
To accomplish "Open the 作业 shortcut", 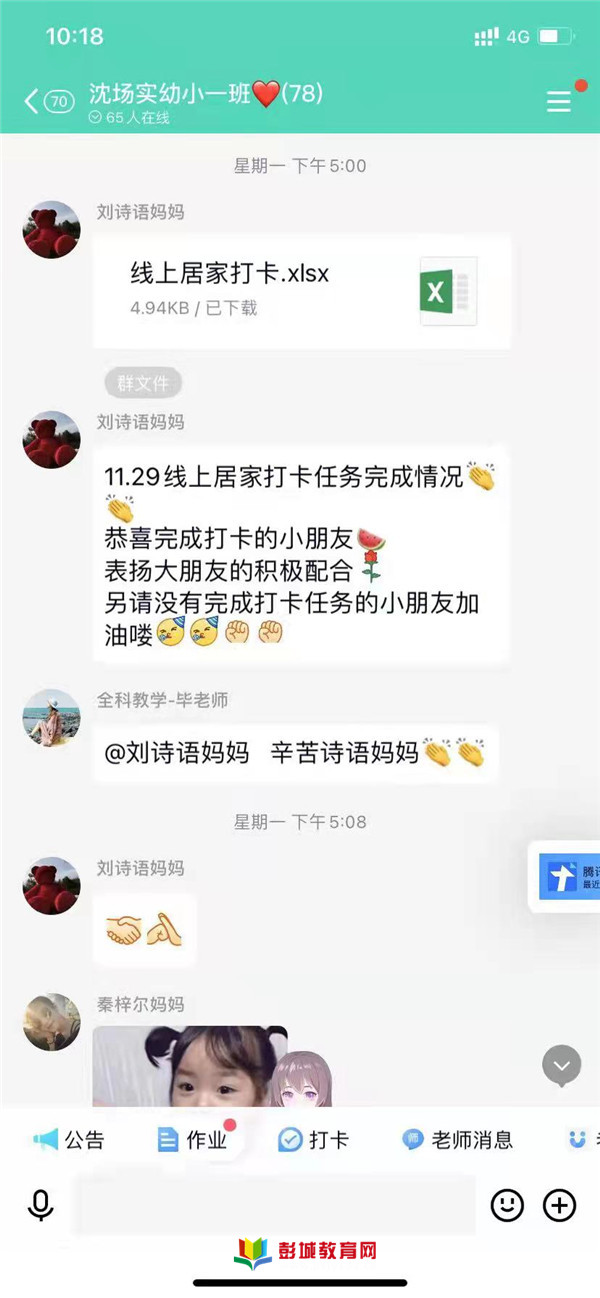I will 193,1140.
